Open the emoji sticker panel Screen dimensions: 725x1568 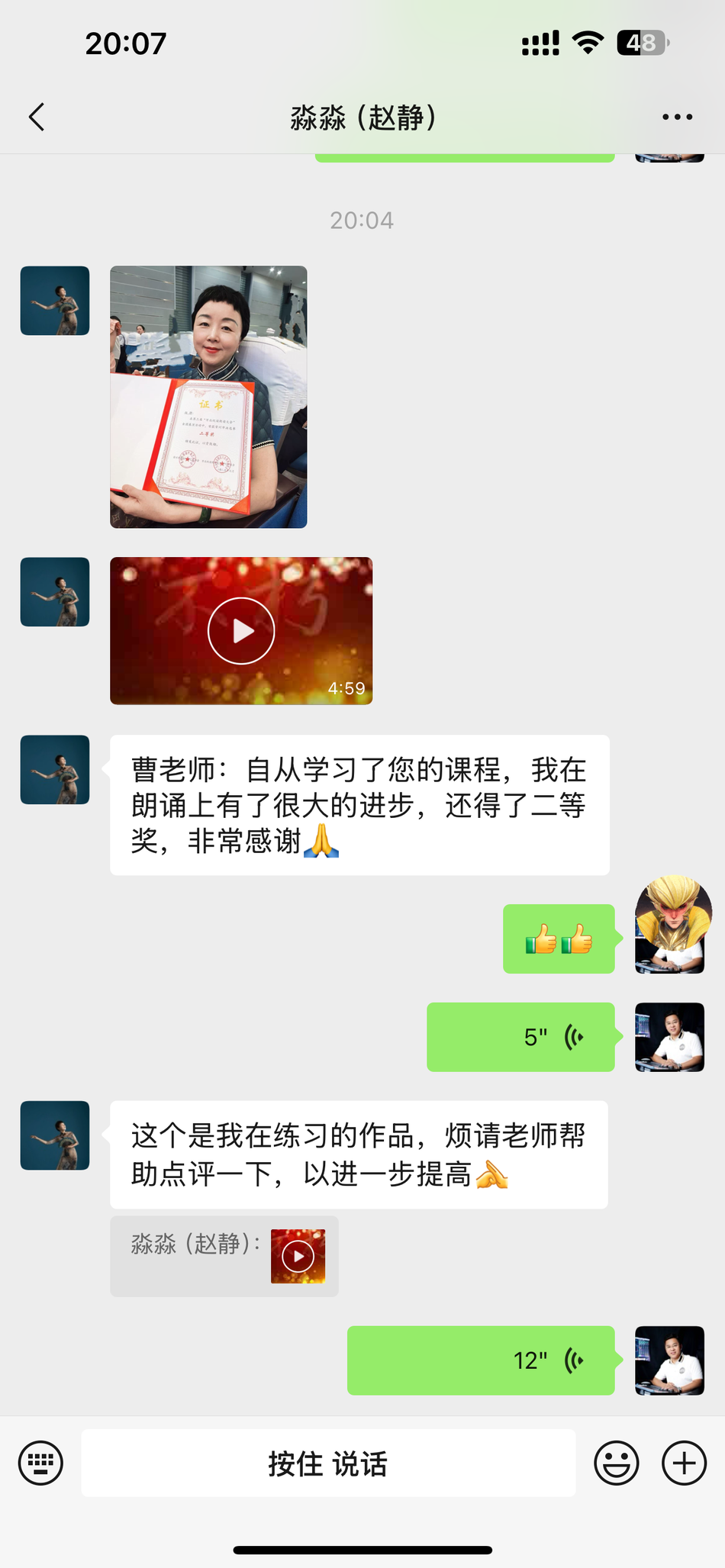(616, 1463)
